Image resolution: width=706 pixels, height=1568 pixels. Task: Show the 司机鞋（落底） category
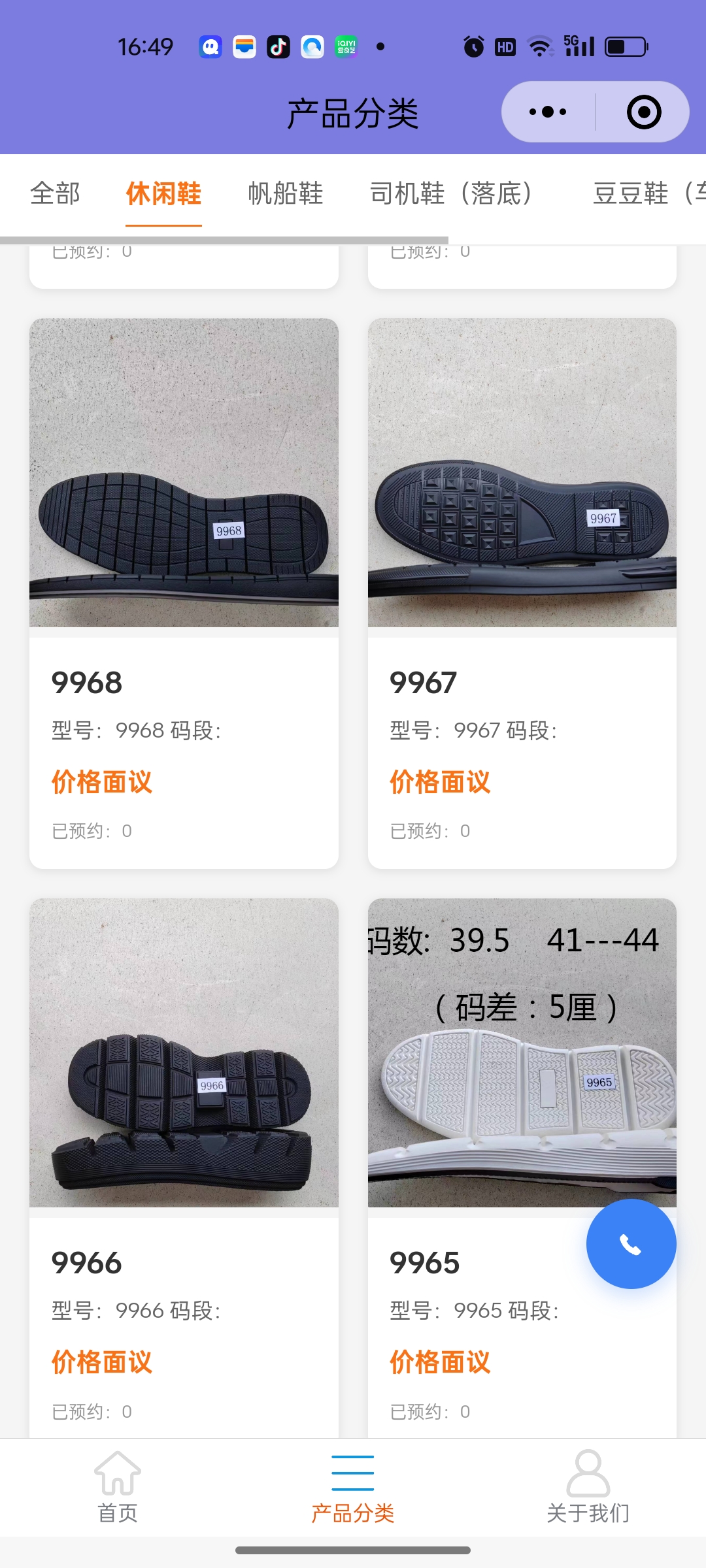(451, 193)
